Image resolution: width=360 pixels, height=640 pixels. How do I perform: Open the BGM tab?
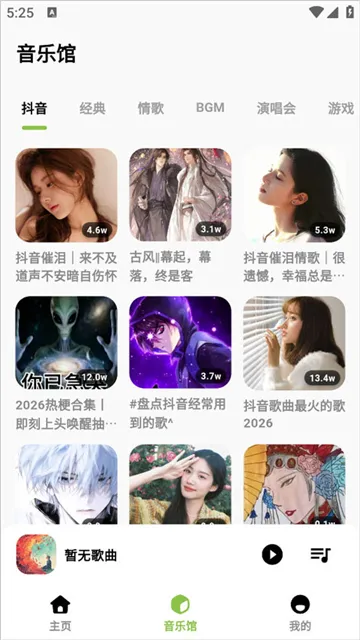coord(210,108)
